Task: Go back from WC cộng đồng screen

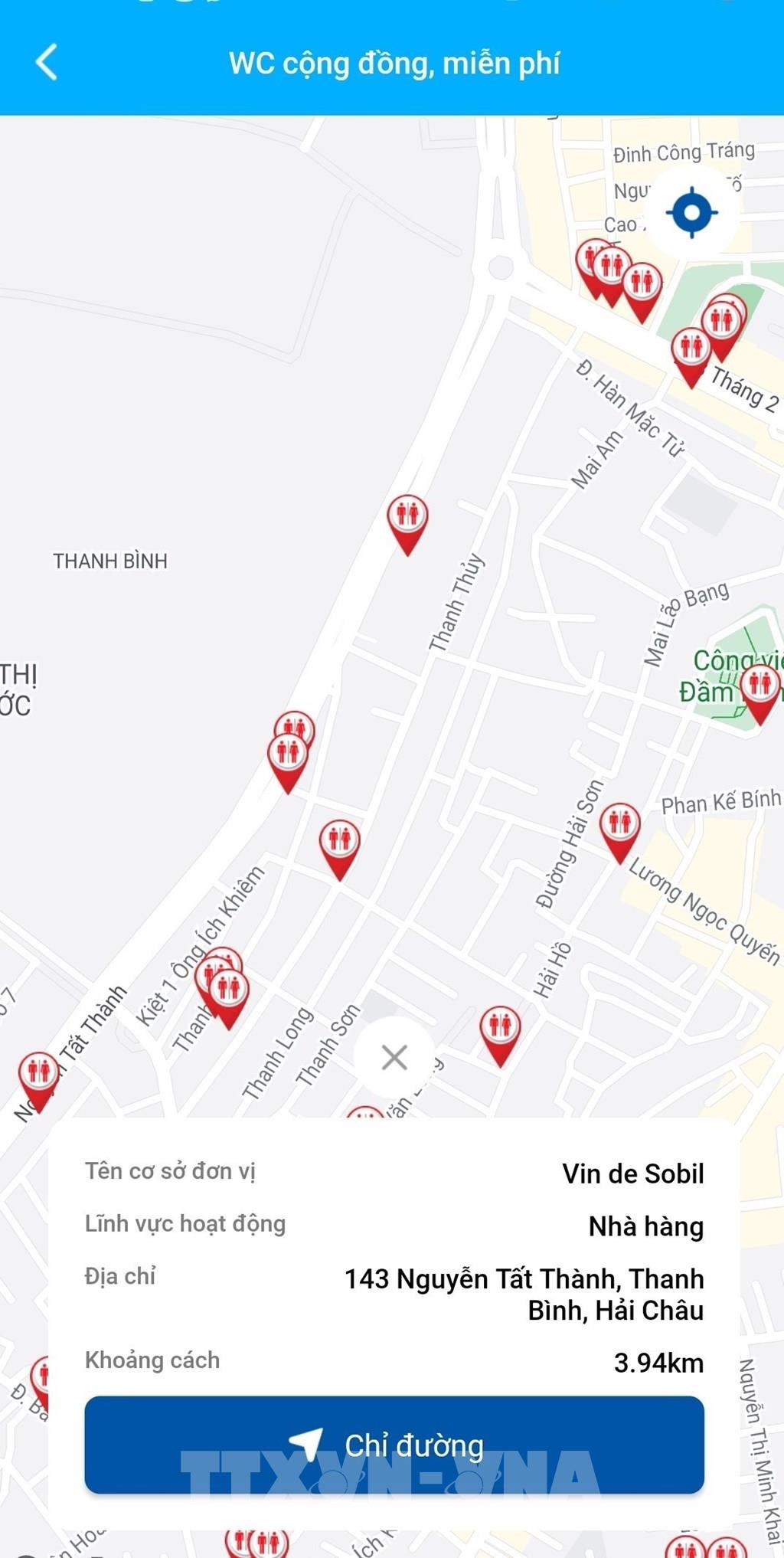Action: coord(47,62)
